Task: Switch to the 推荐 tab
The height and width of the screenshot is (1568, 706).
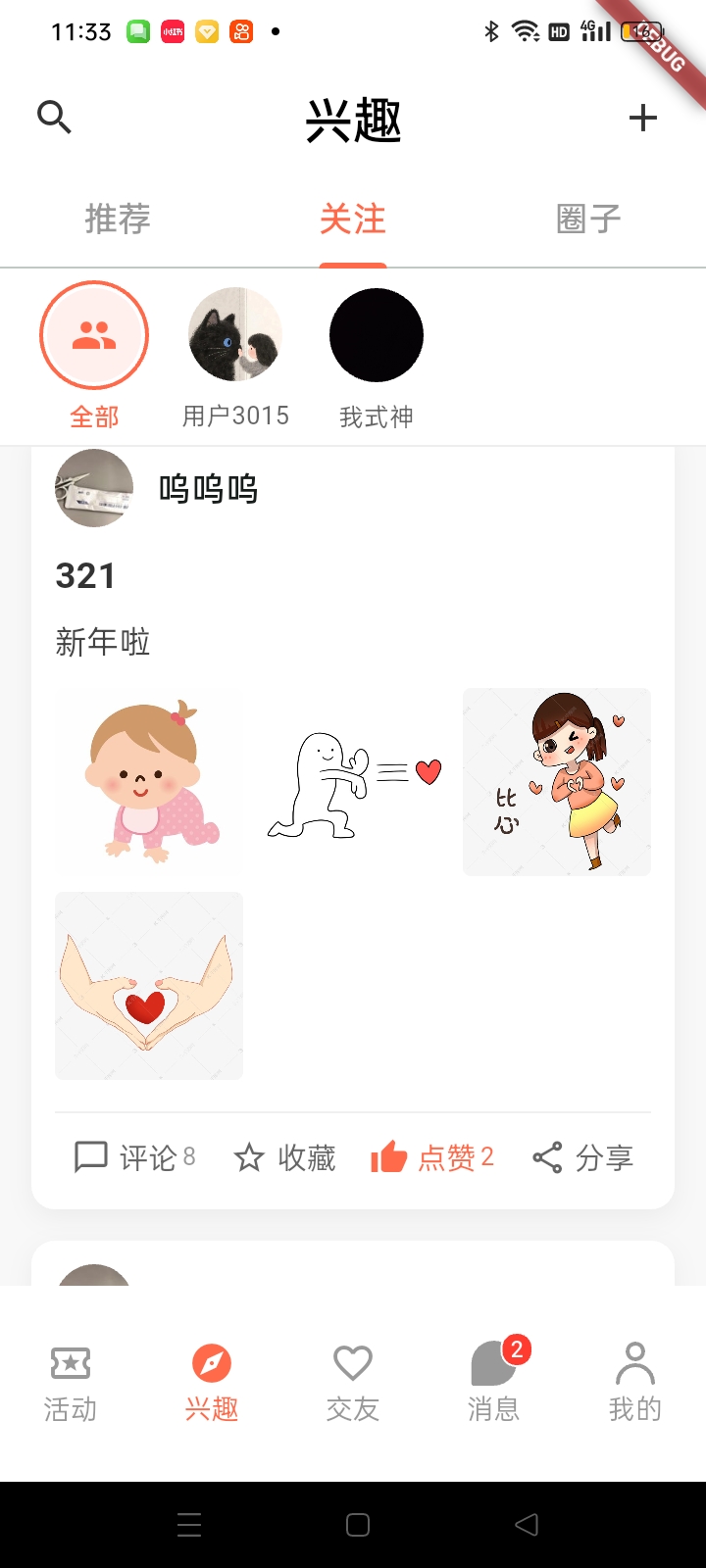Action: click(x=117, y=220)
